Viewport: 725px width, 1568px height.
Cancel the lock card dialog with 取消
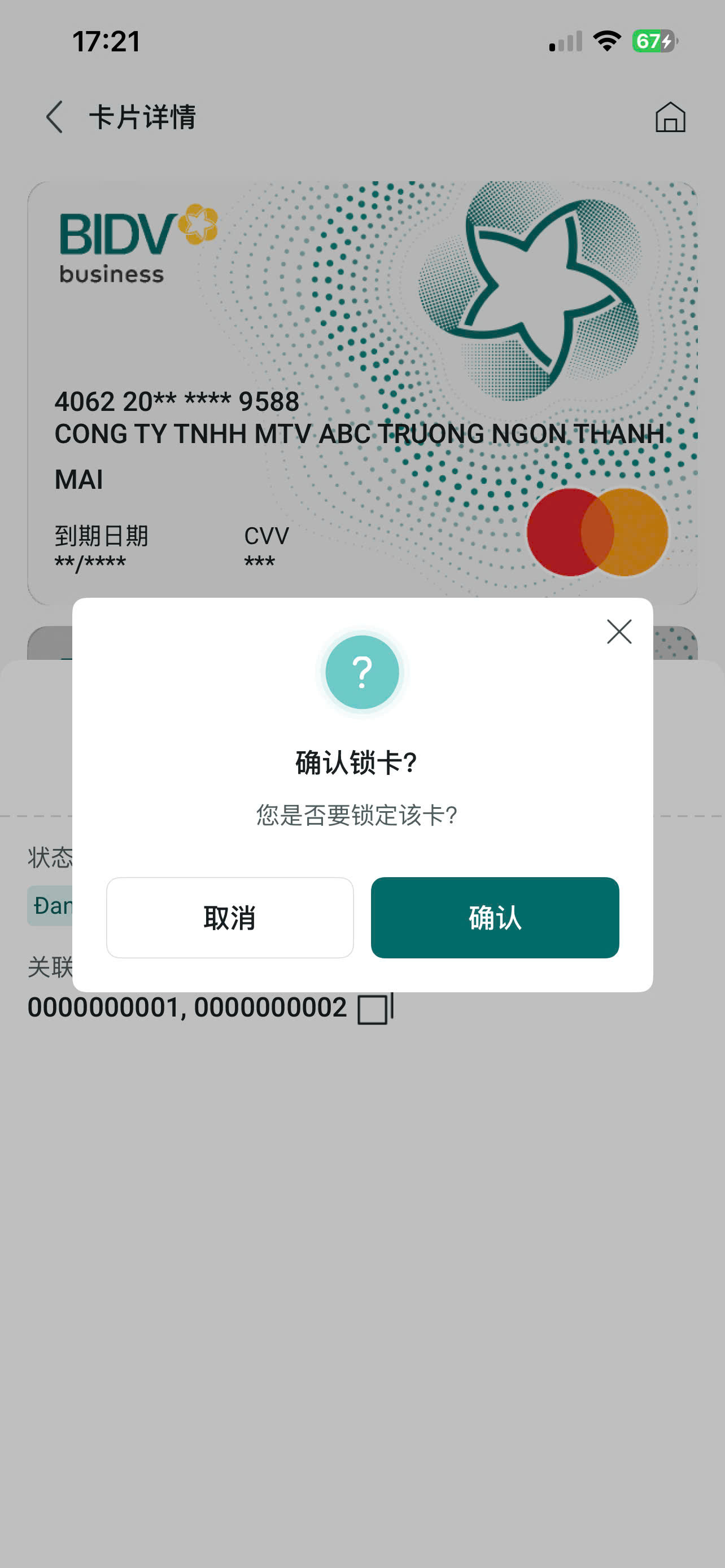click(230, 917)
